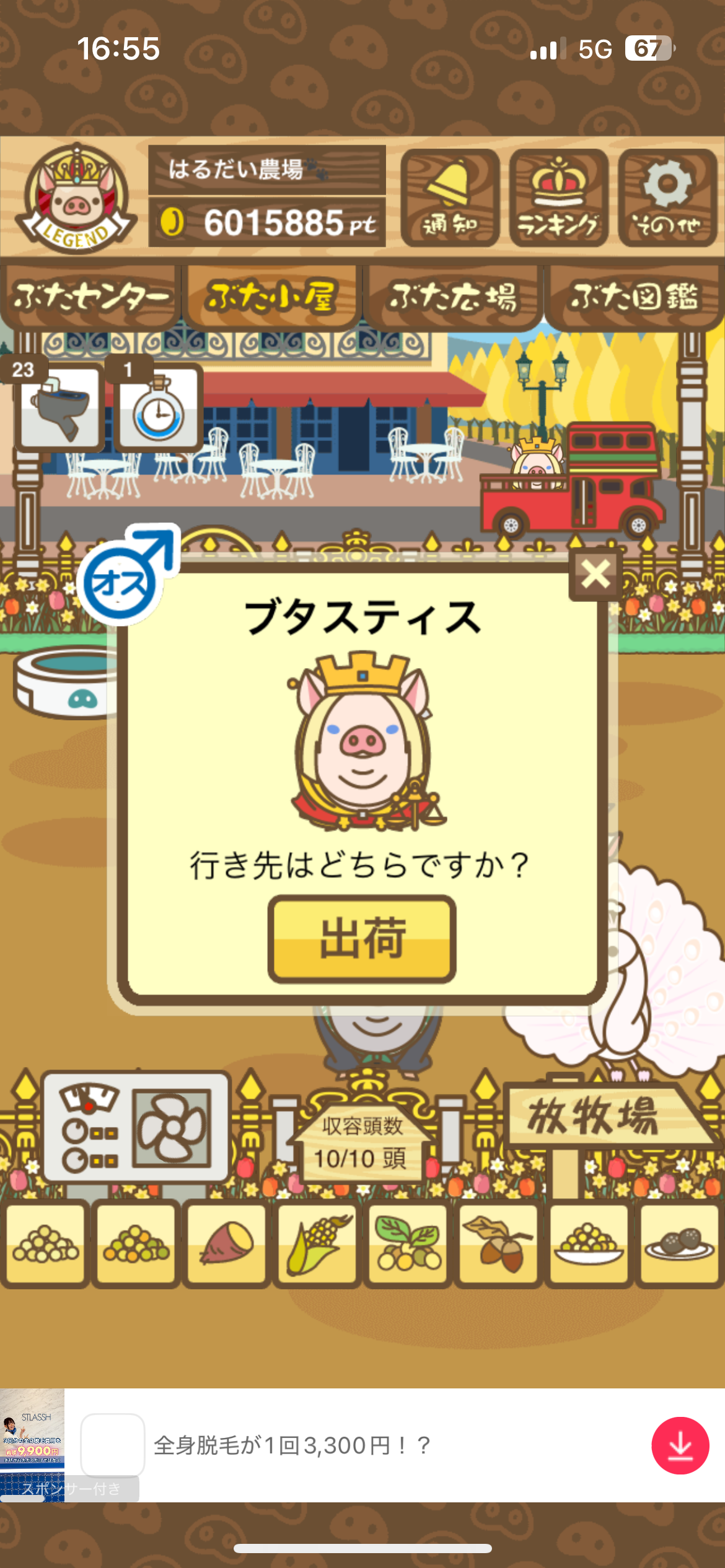Open the 通知 notifications bell
The width and height of the screenshot is (725, 1568).
pos(450,198)
